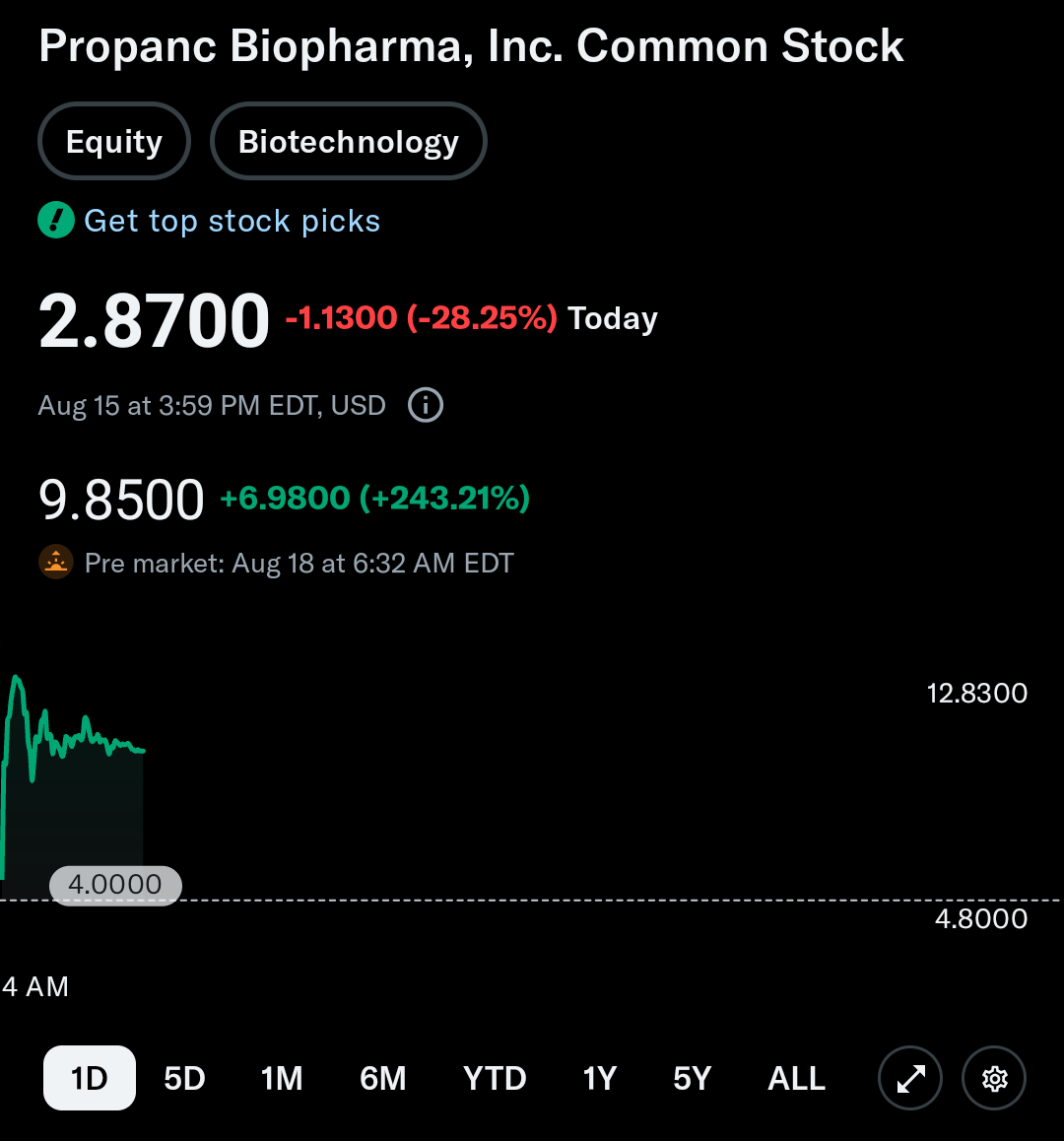
Task: Tap the Biotechnology industry chip
Action: [x=349, y=142]
